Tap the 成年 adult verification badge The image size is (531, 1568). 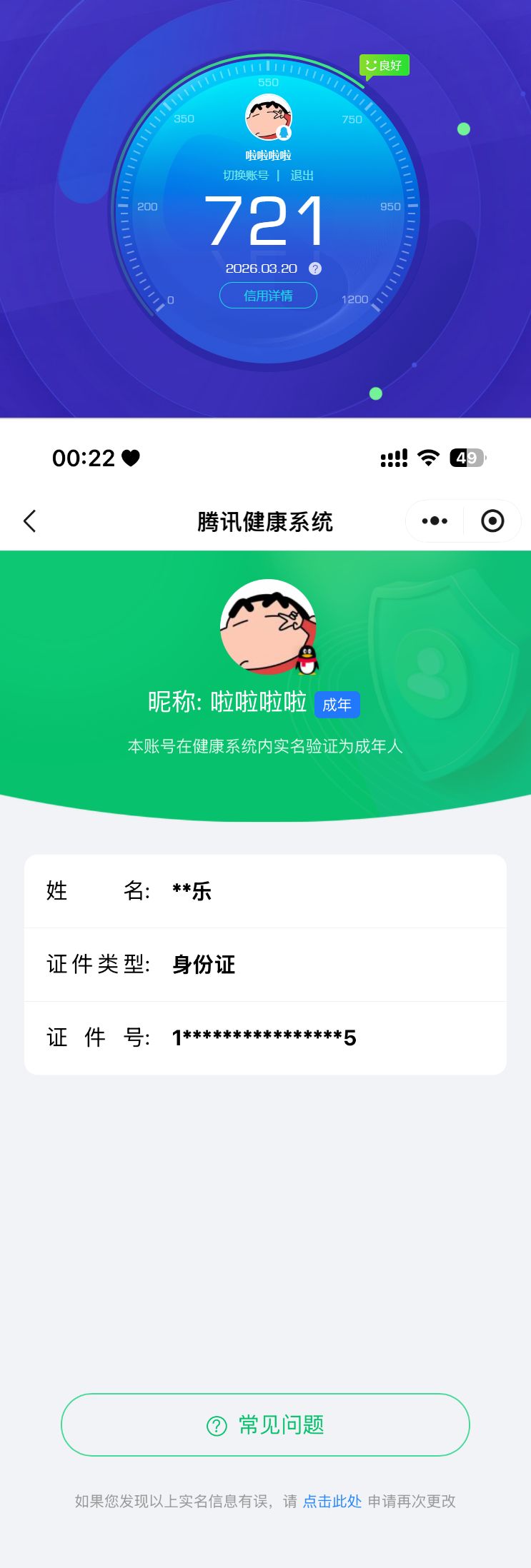pyautogui.click(x=337, y=704)
